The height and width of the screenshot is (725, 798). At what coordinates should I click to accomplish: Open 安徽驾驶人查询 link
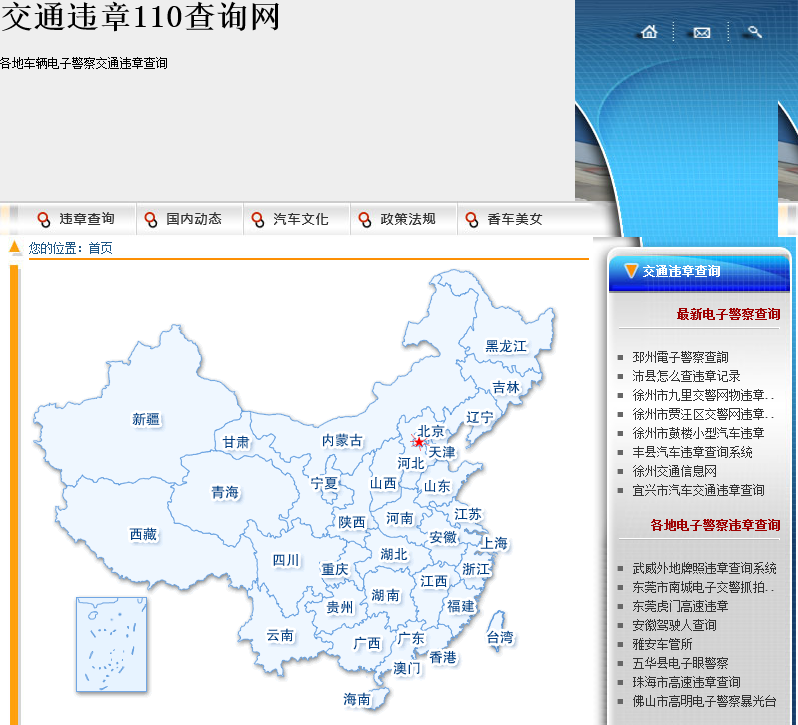[x=674, y=625]
